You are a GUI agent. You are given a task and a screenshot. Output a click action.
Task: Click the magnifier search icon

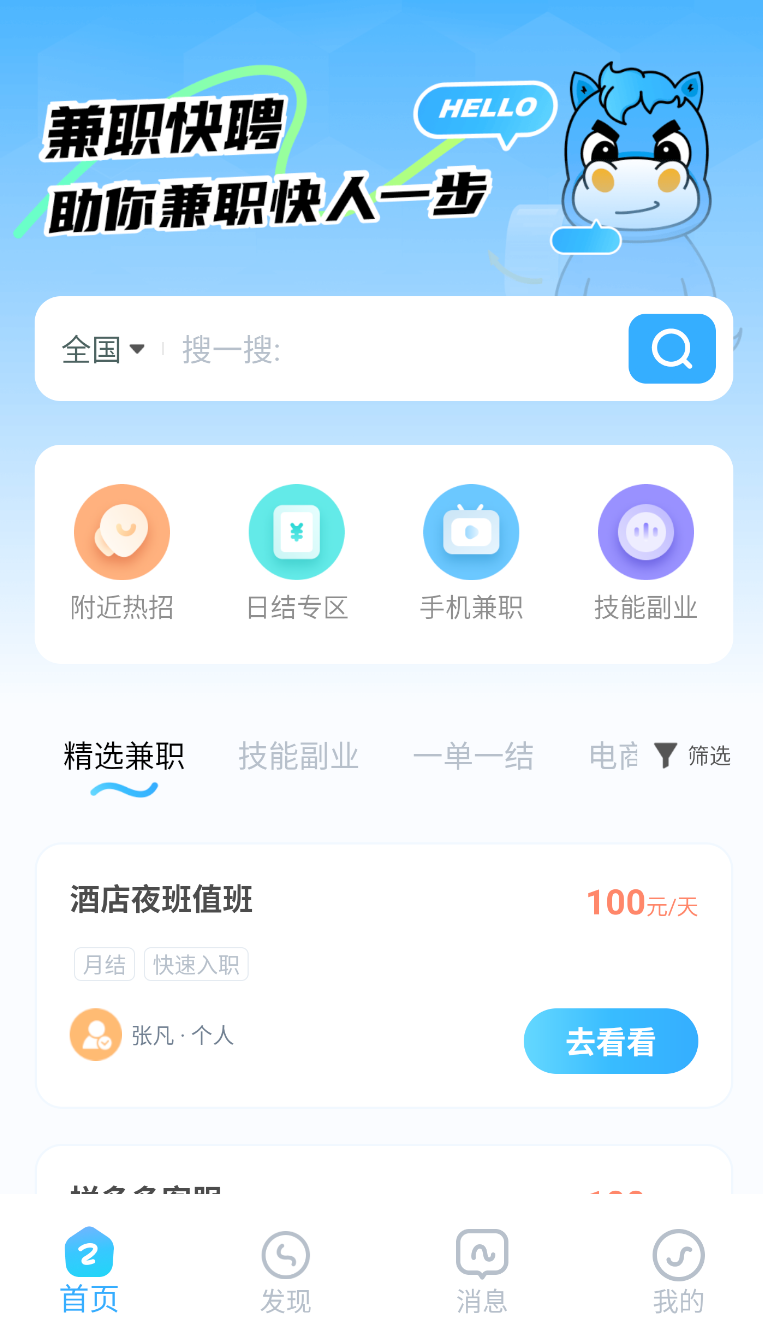[x=671, y=348]
